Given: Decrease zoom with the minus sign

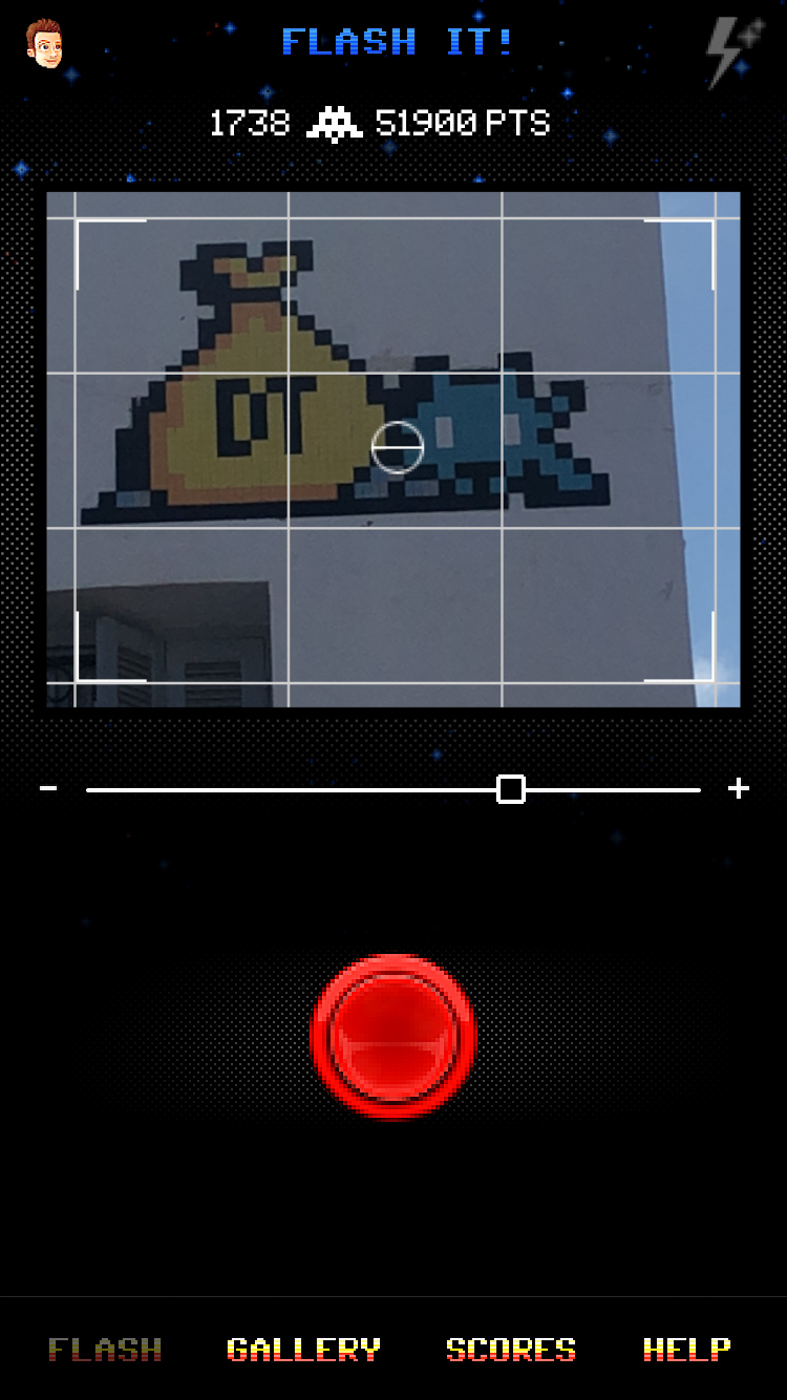Looking at the screenshot, I should pyautogui.click(x=48, y=789).
